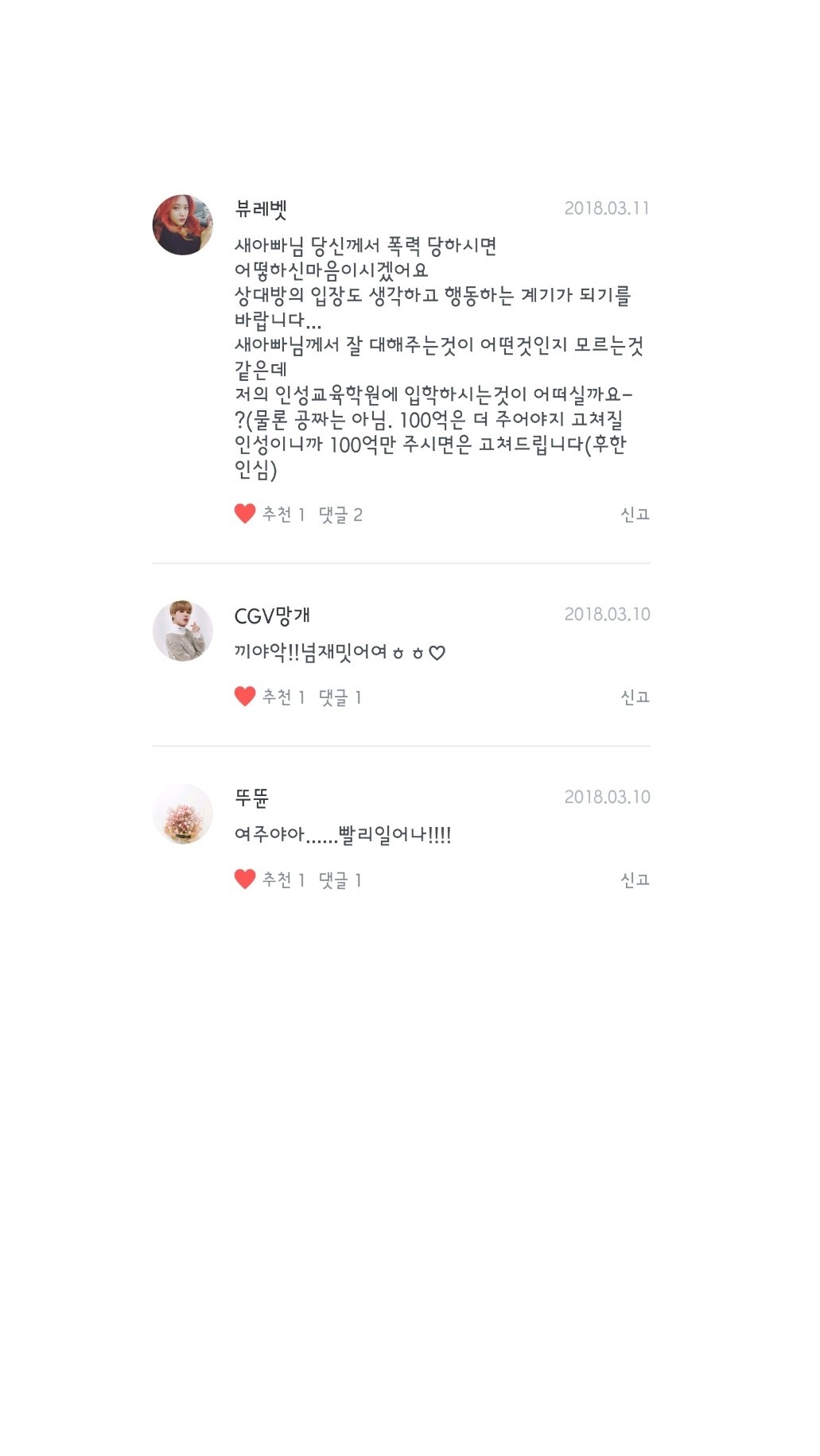820x1456 pixels.
Task: Report 뚜뚠's comment
Action: tap(635, 879)
